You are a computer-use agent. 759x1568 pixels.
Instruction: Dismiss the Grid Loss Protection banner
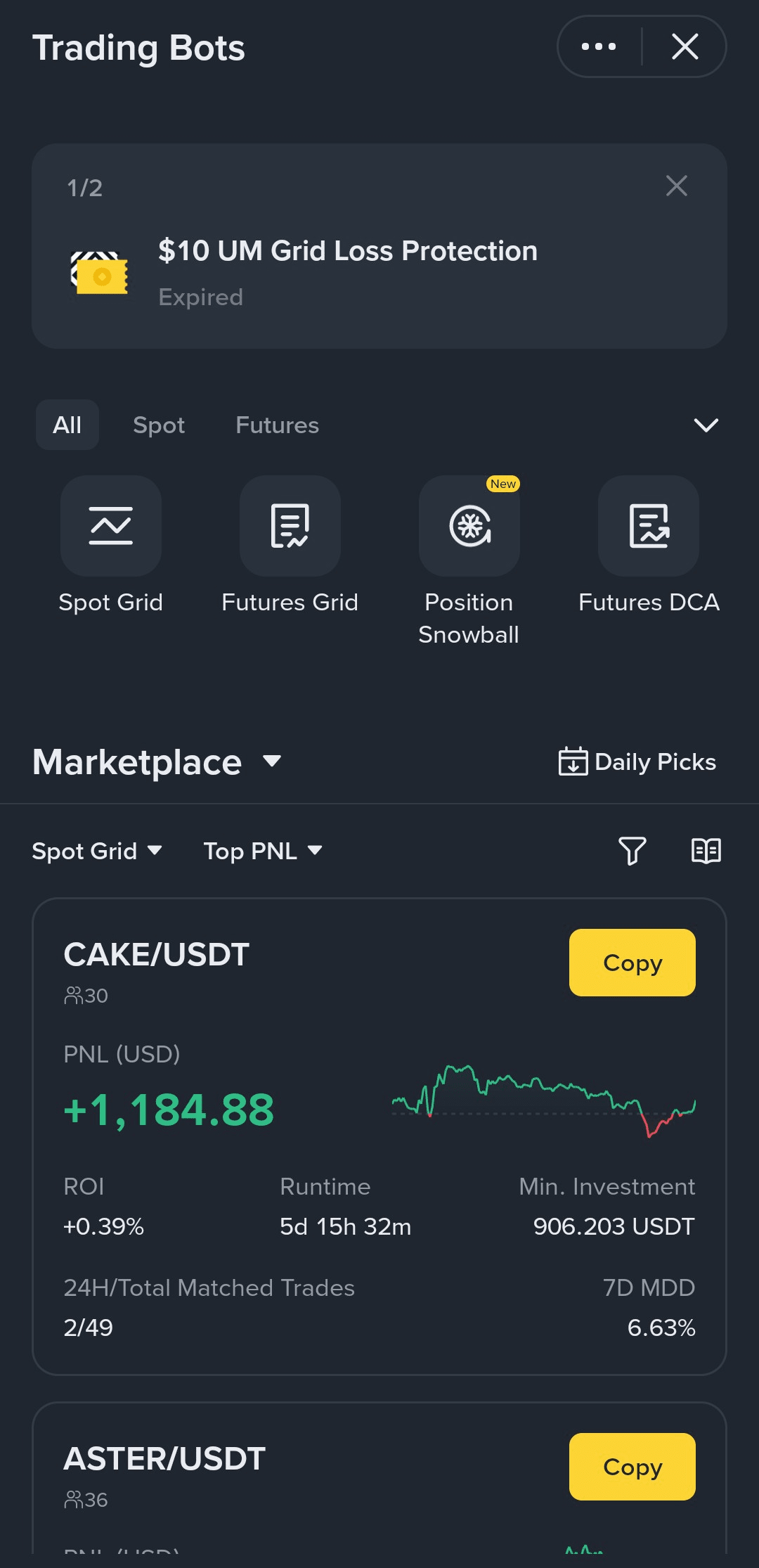(x=676, y=186)
